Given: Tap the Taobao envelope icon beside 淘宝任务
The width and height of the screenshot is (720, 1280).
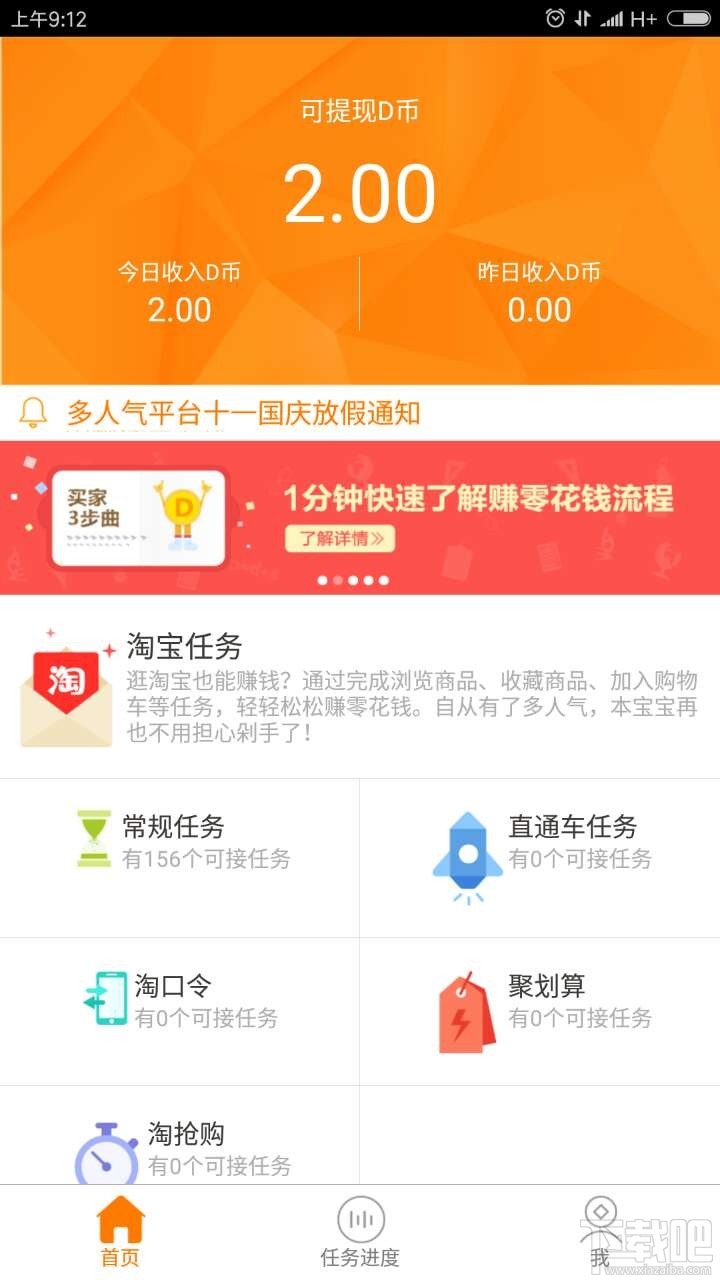Looking at the screenshot, I should (x=65, y=690).
